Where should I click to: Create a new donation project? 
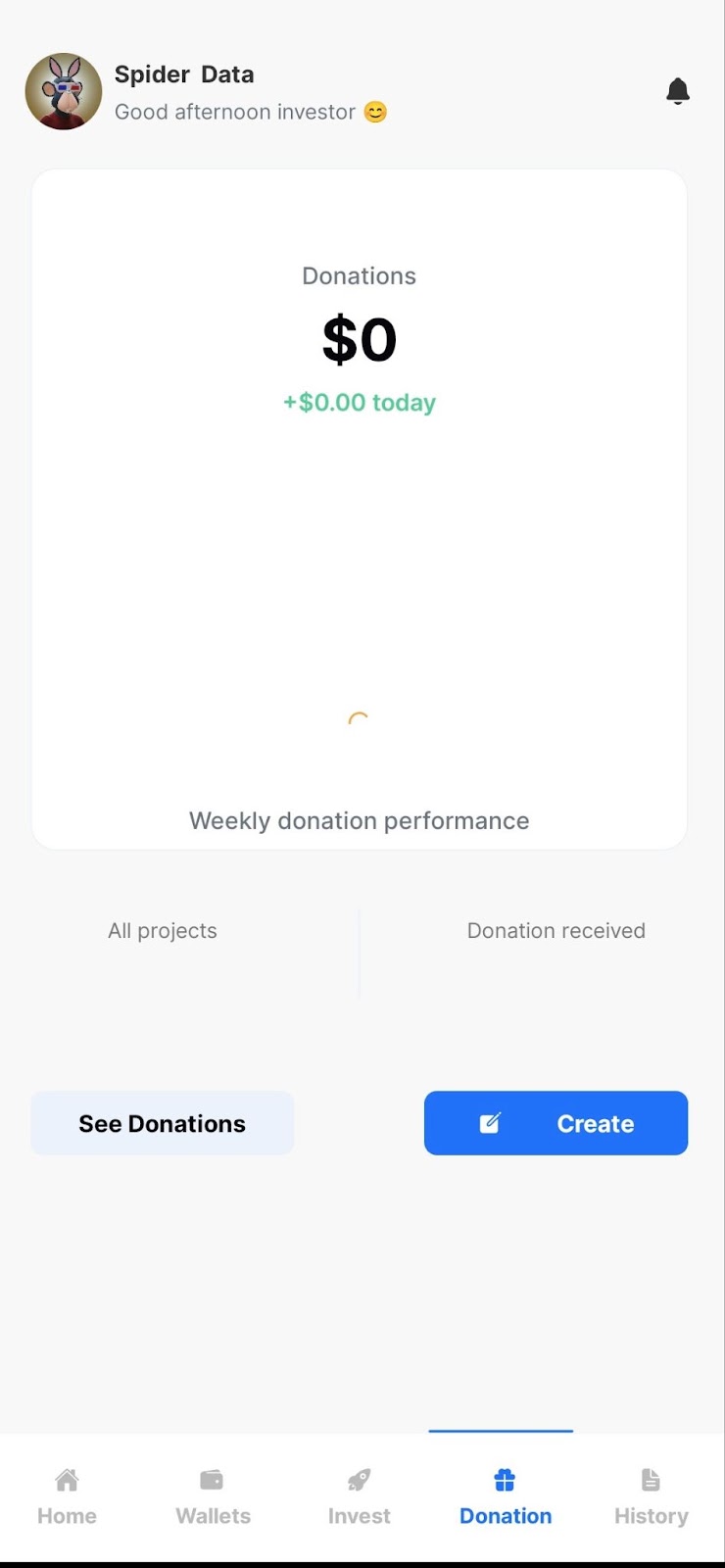tap(556, 1123)
